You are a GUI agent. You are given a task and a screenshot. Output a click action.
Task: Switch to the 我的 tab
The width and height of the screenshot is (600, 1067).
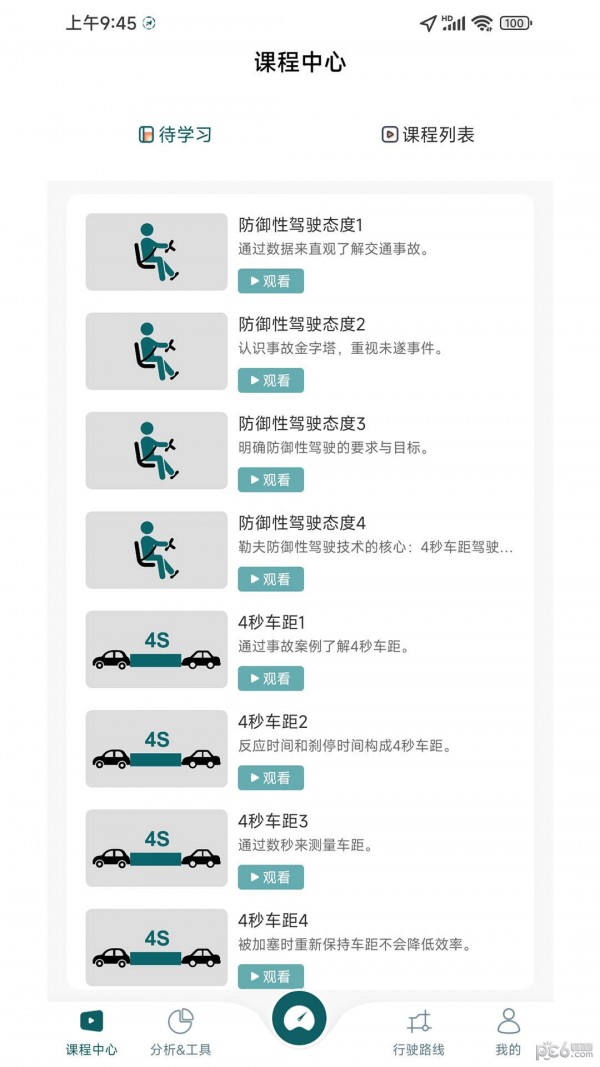508,1032
